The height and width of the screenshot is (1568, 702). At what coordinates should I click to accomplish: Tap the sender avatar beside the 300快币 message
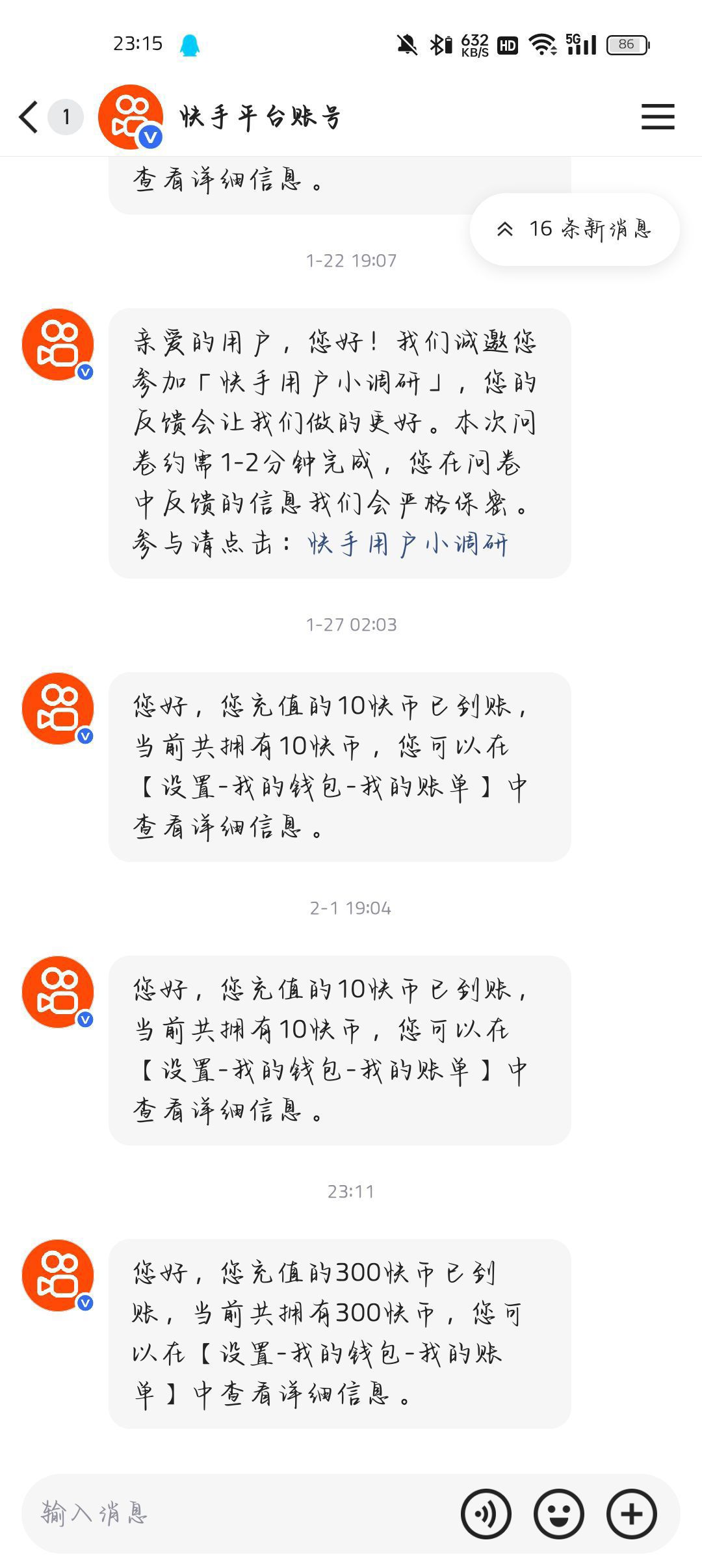(58, 1275)
